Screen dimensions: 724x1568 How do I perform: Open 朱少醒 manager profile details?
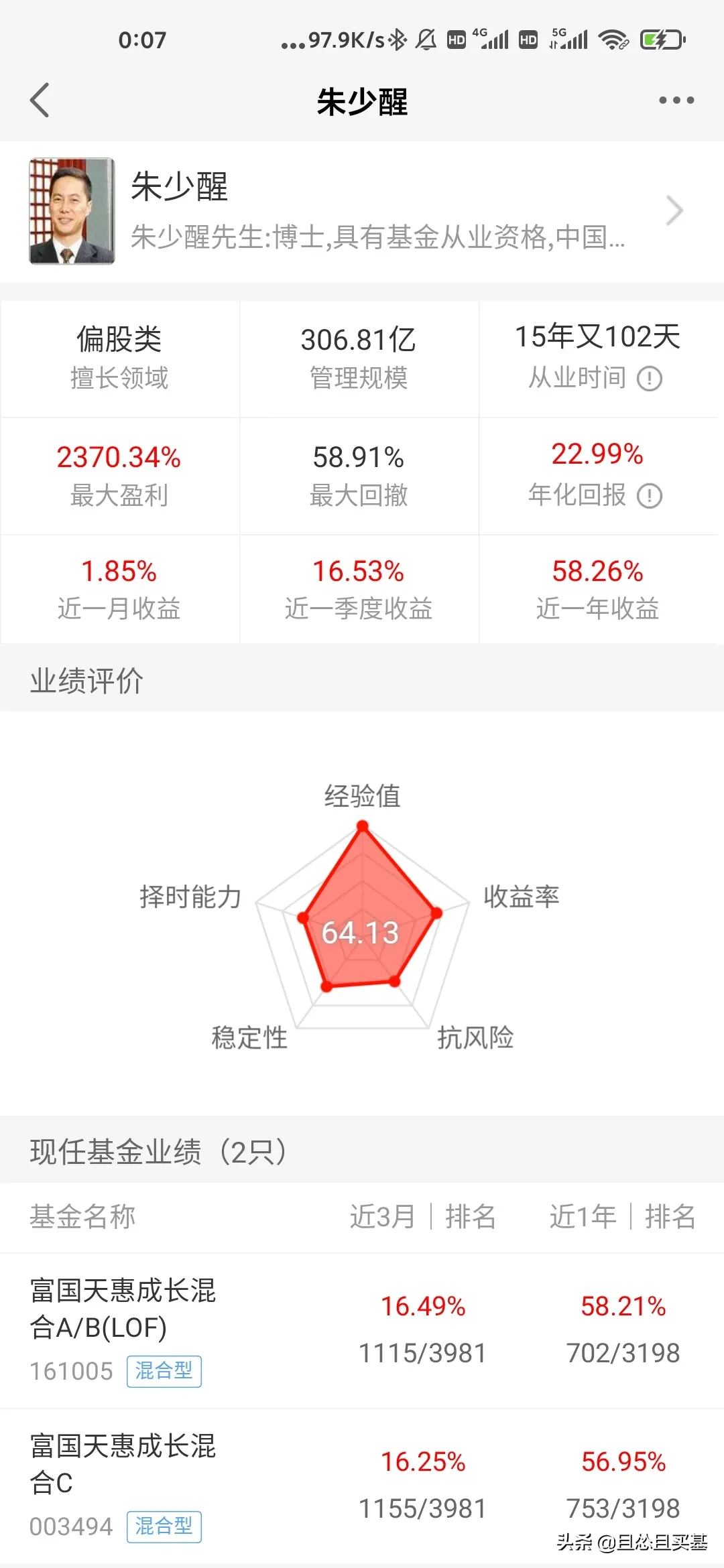(362, 211)
